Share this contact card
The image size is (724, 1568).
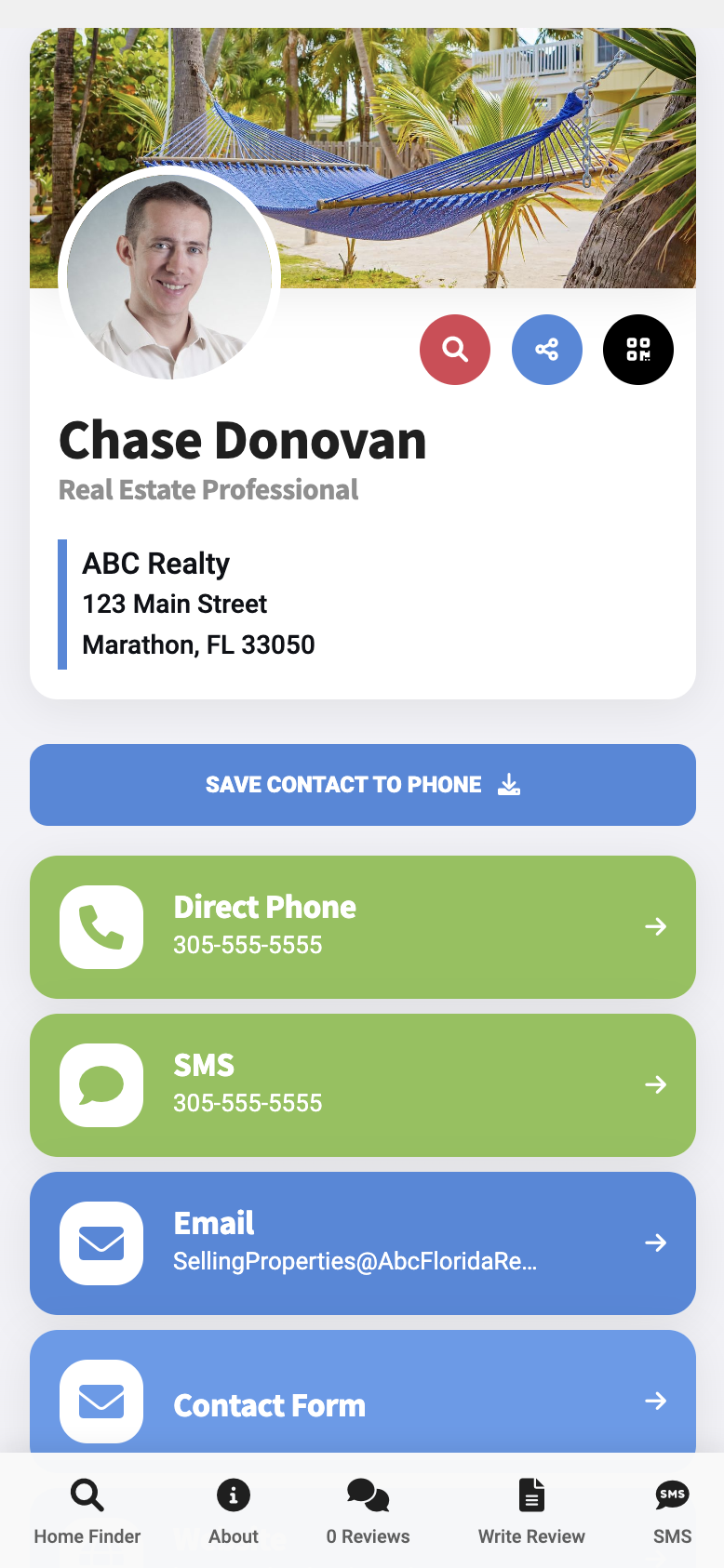[547, 350]
